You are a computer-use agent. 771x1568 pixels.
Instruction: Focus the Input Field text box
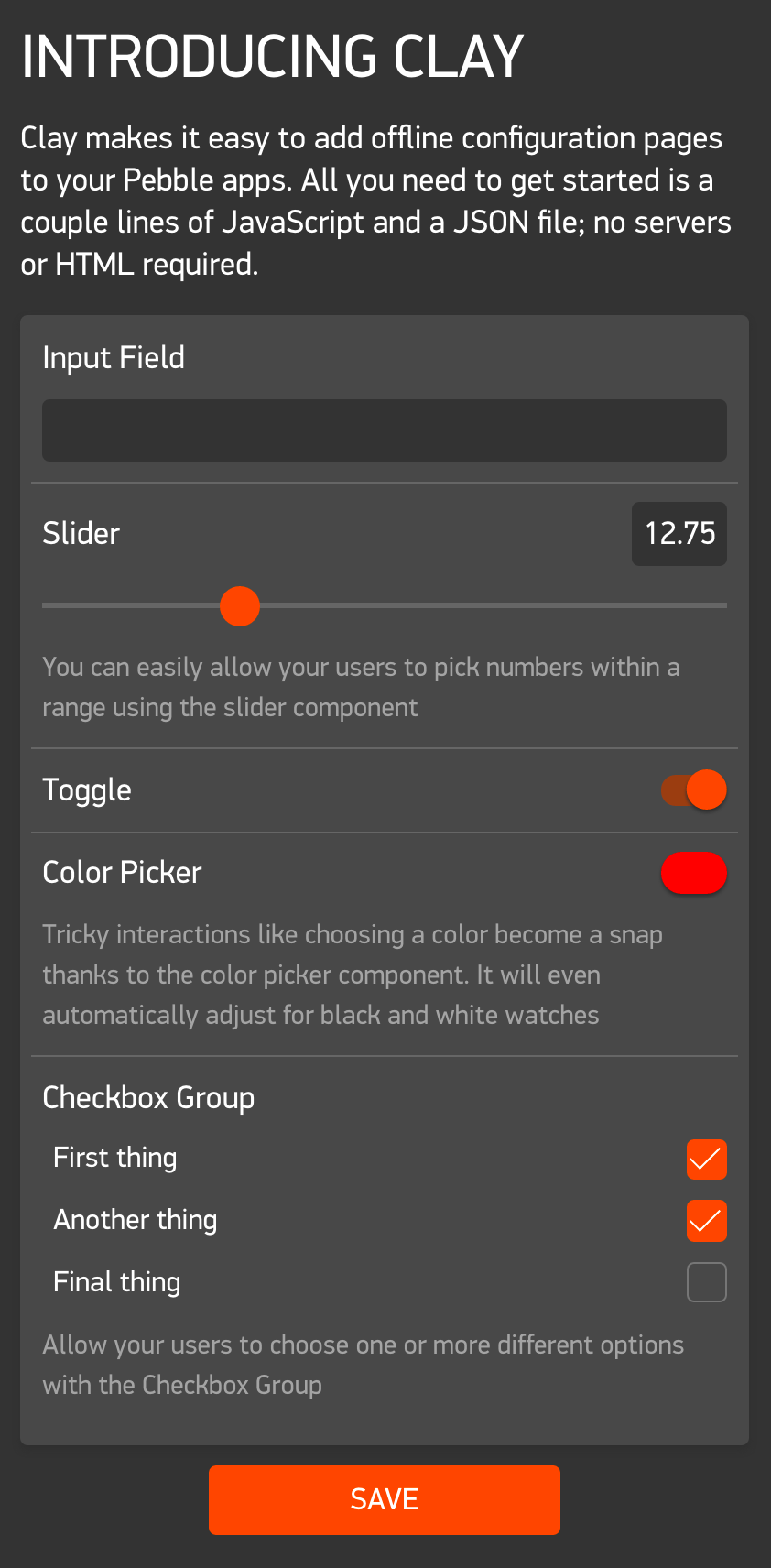point(385,430)
